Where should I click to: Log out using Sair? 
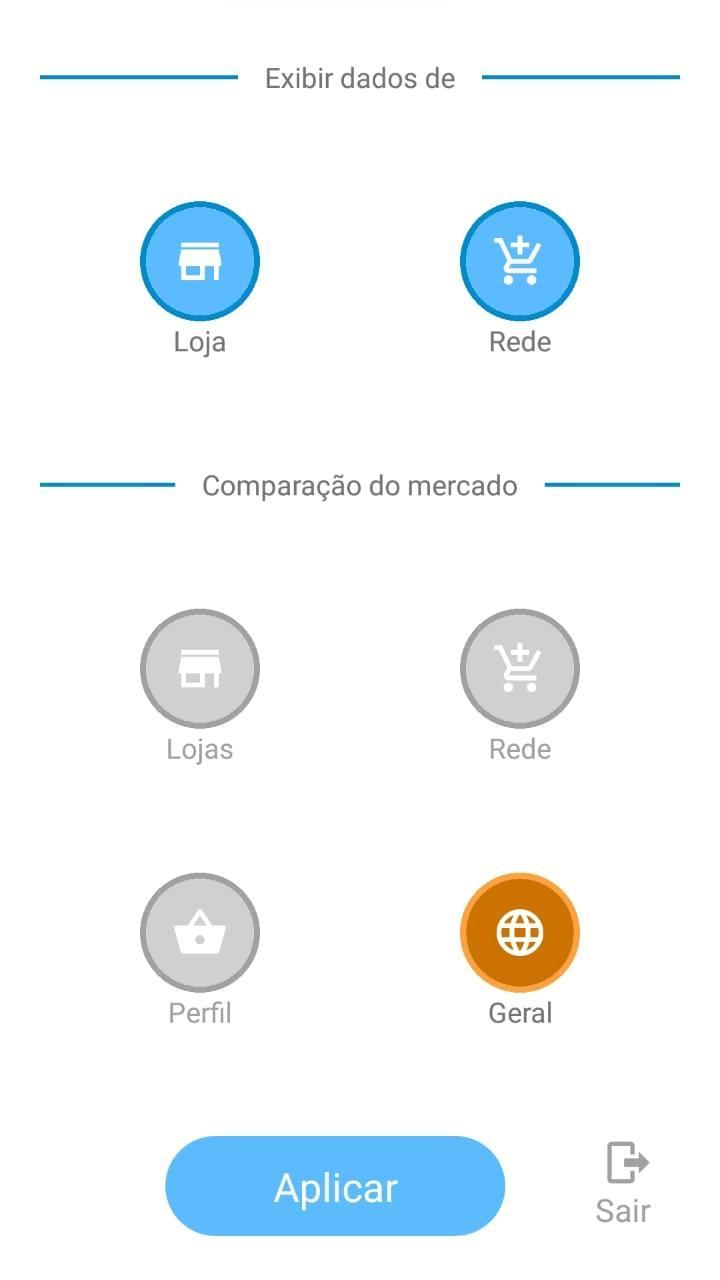coord(624,1184)
